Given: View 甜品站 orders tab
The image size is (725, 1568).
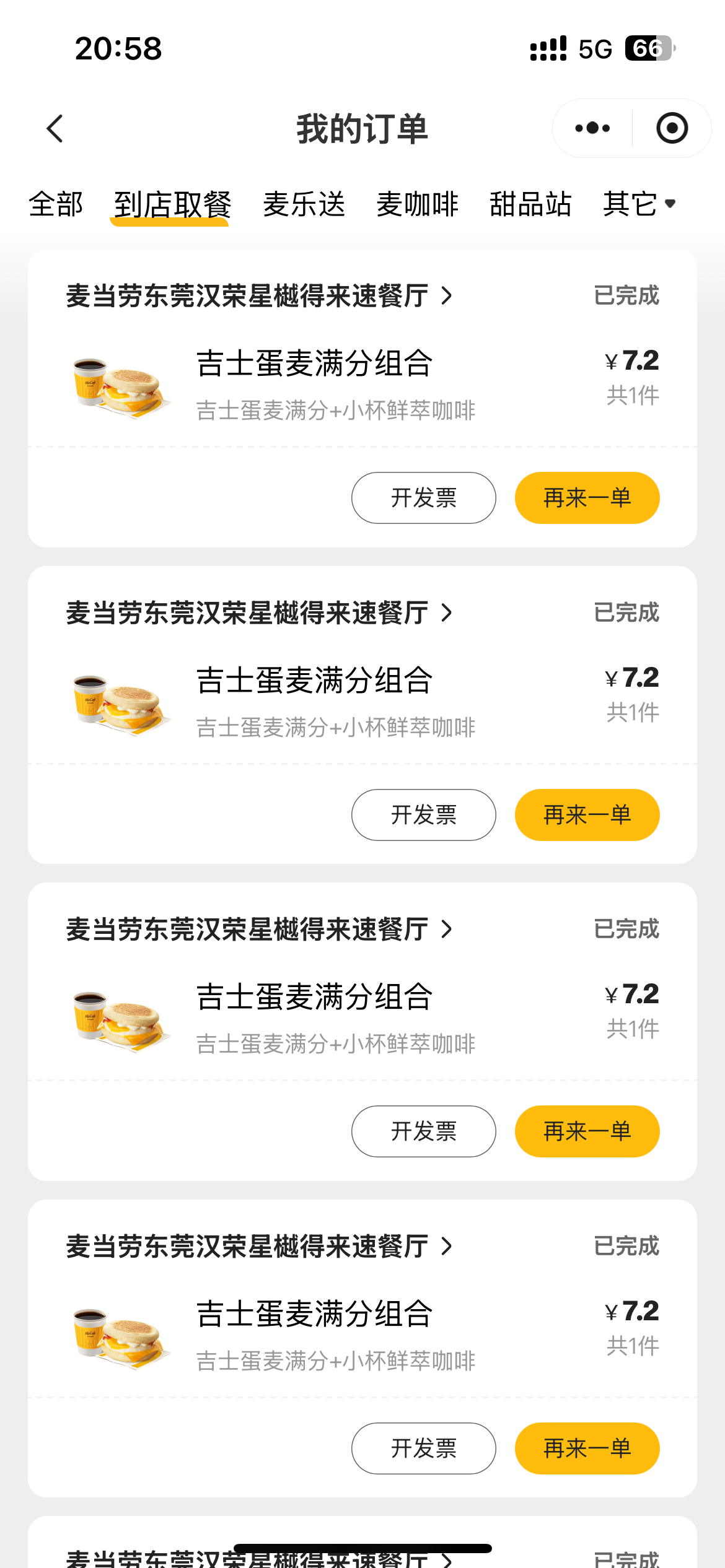Looking at the screenshot, I should tap(530, 204).
